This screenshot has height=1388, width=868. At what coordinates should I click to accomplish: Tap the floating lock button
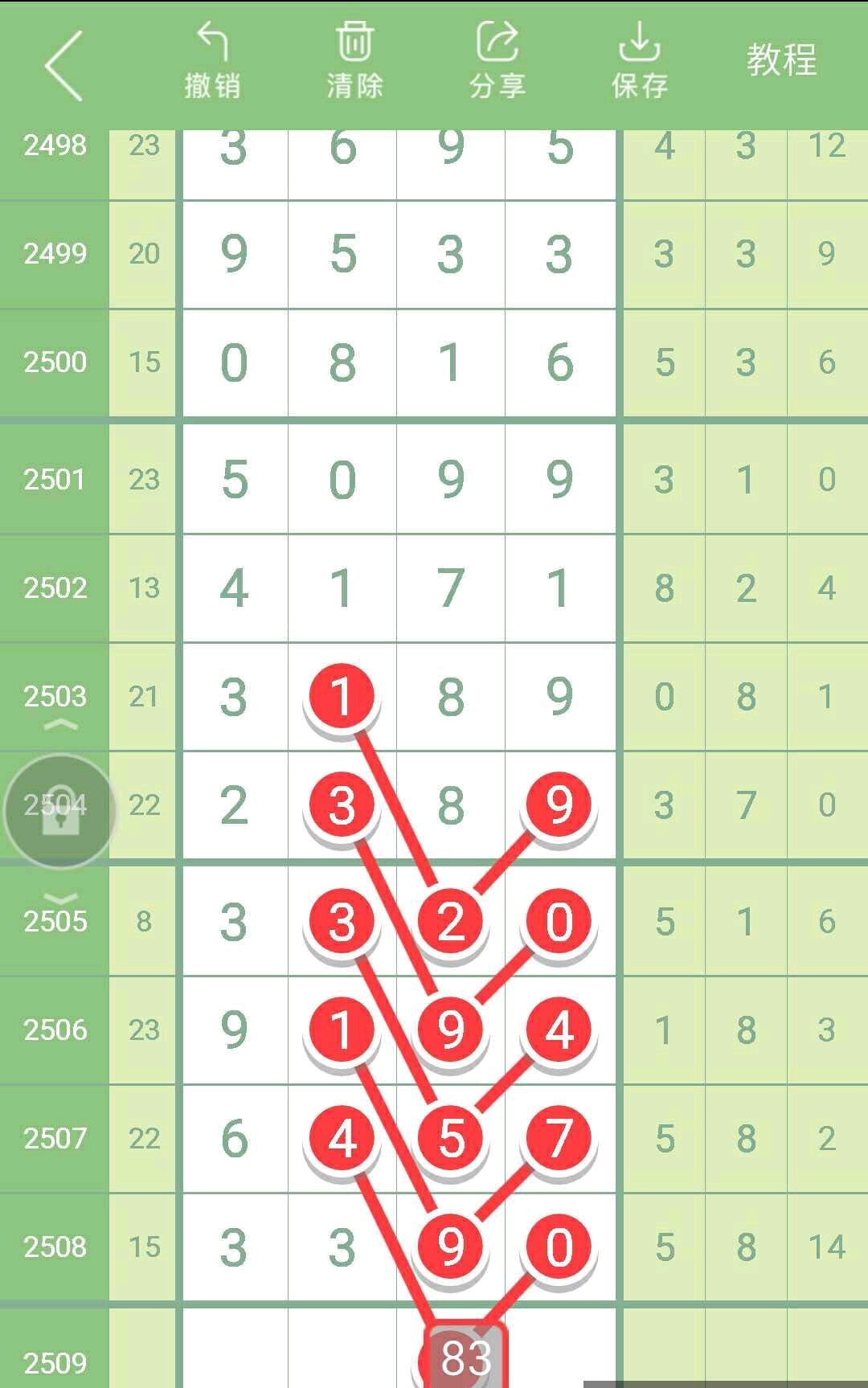pyautogui.click(x=59, y=812)
